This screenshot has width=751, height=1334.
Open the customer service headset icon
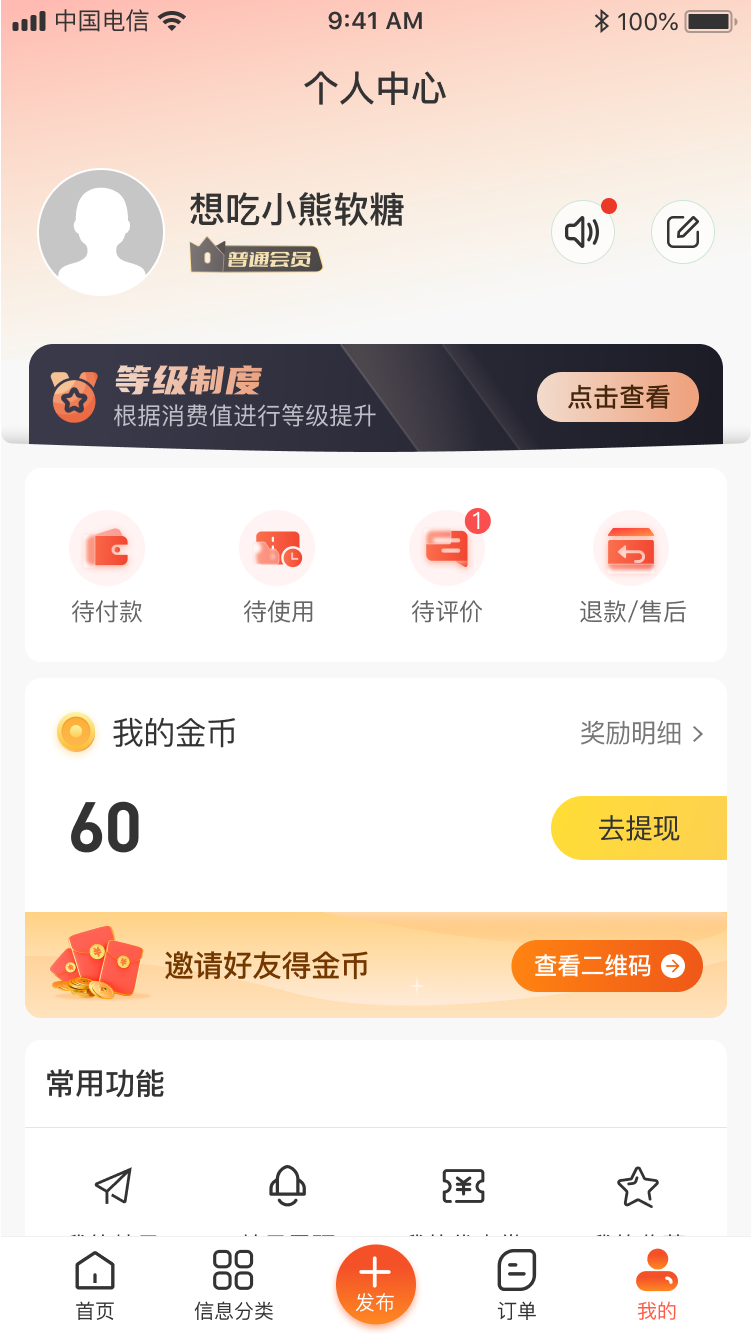[x=287, y=1187]
